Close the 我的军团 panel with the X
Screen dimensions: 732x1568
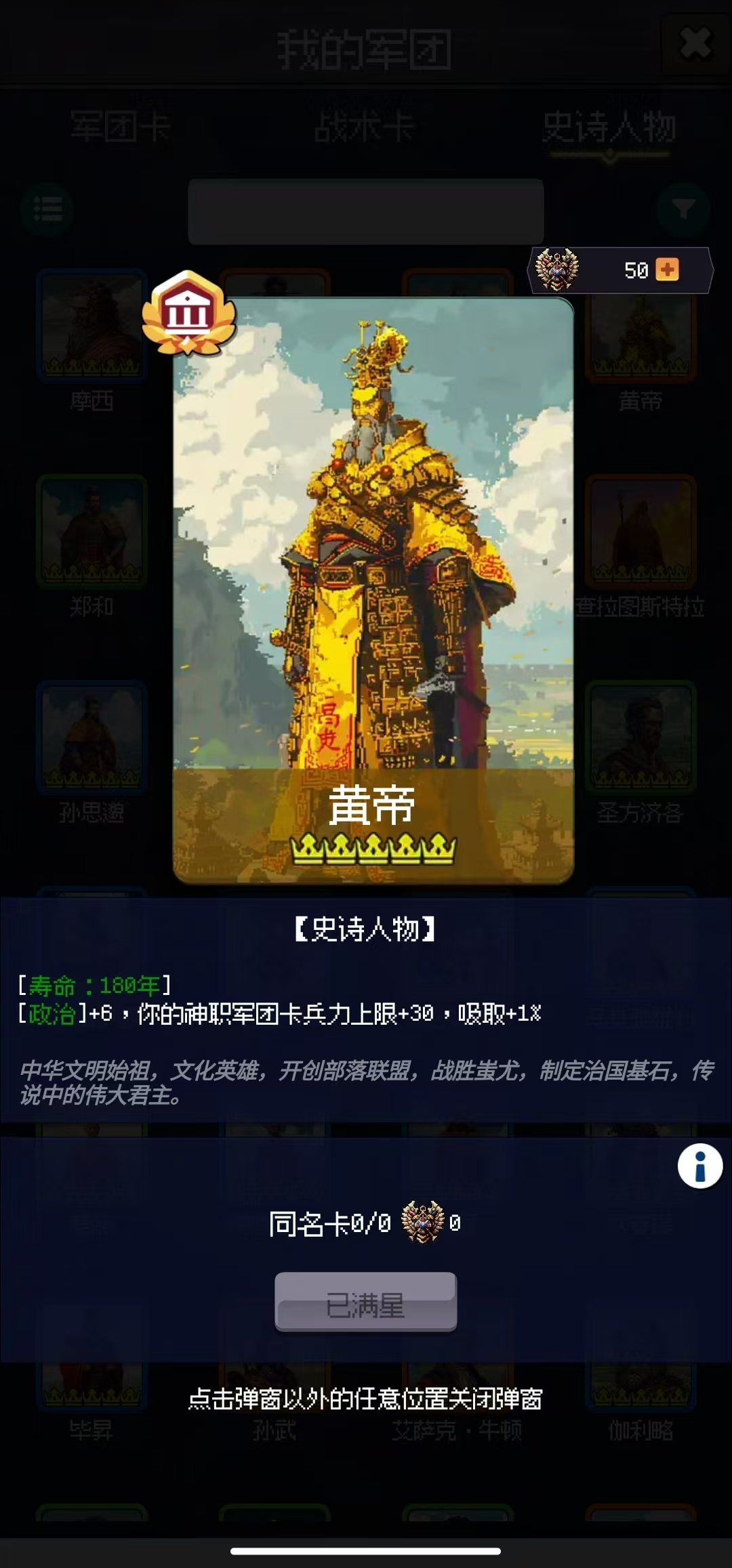click(x=695, y=44)
